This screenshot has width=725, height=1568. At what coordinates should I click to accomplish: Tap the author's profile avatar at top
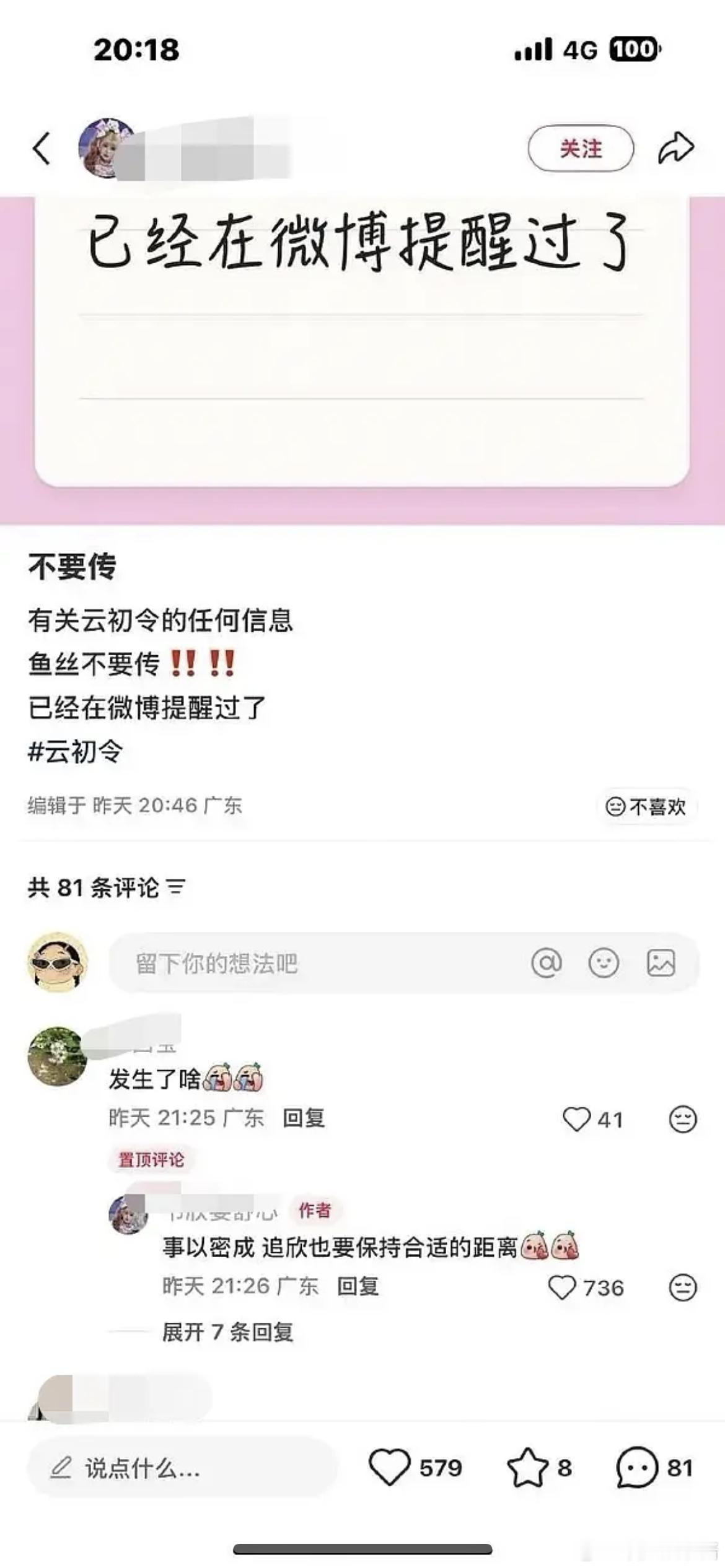click(x=104, y=148)
